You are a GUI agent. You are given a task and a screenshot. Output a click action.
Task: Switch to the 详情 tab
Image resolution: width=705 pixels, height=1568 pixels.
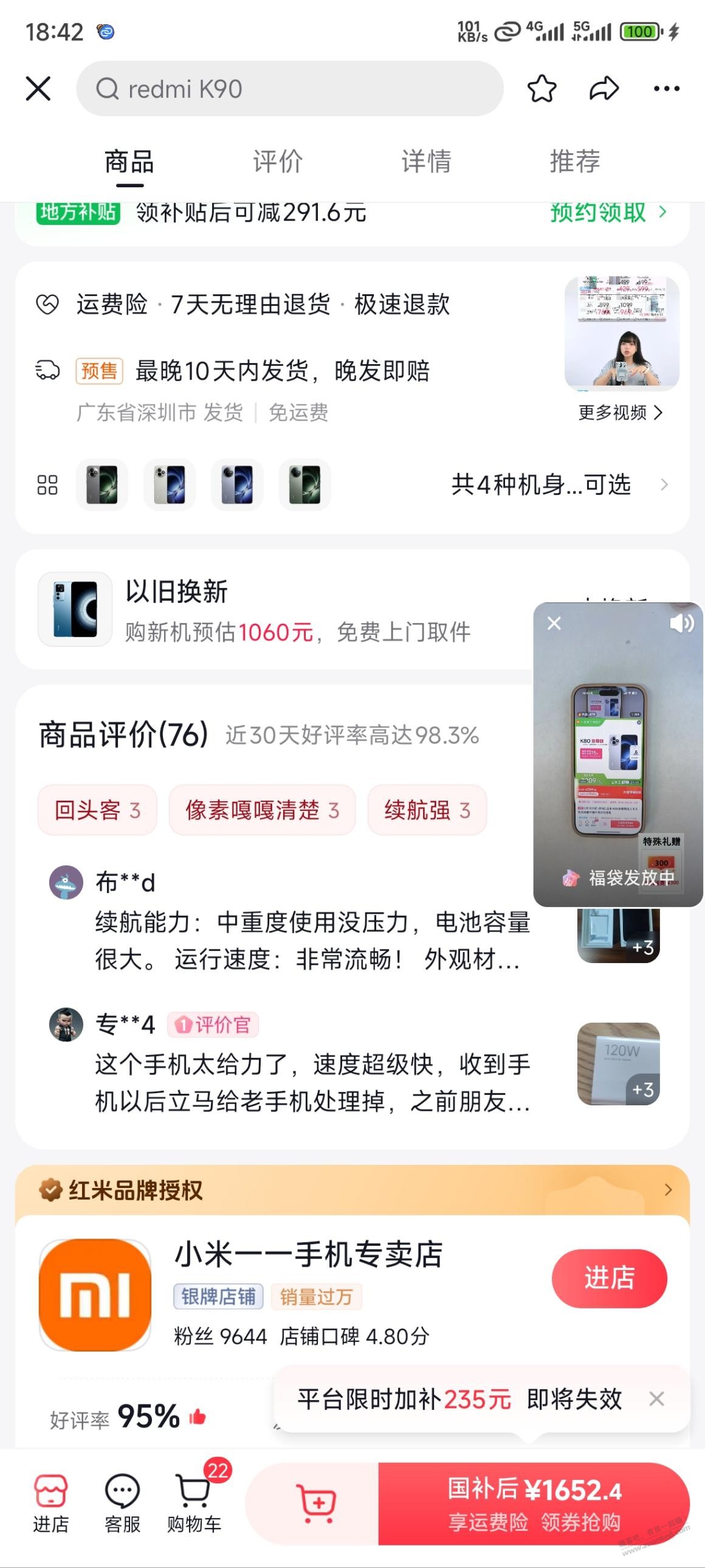coord(426,162)
